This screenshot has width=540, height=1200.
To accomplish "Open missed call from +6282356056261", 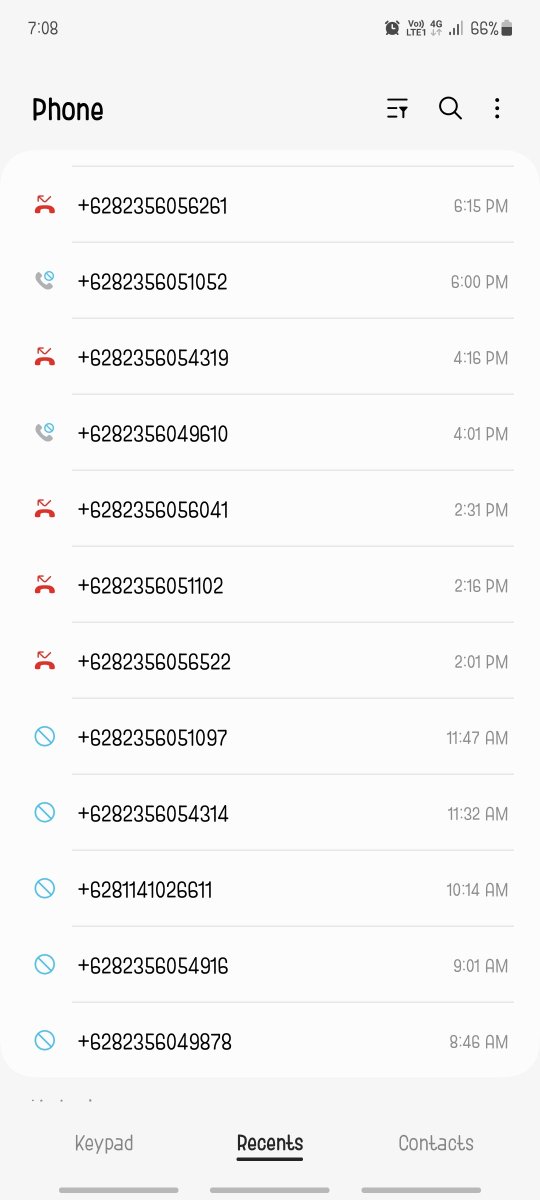I will point(270,206).
